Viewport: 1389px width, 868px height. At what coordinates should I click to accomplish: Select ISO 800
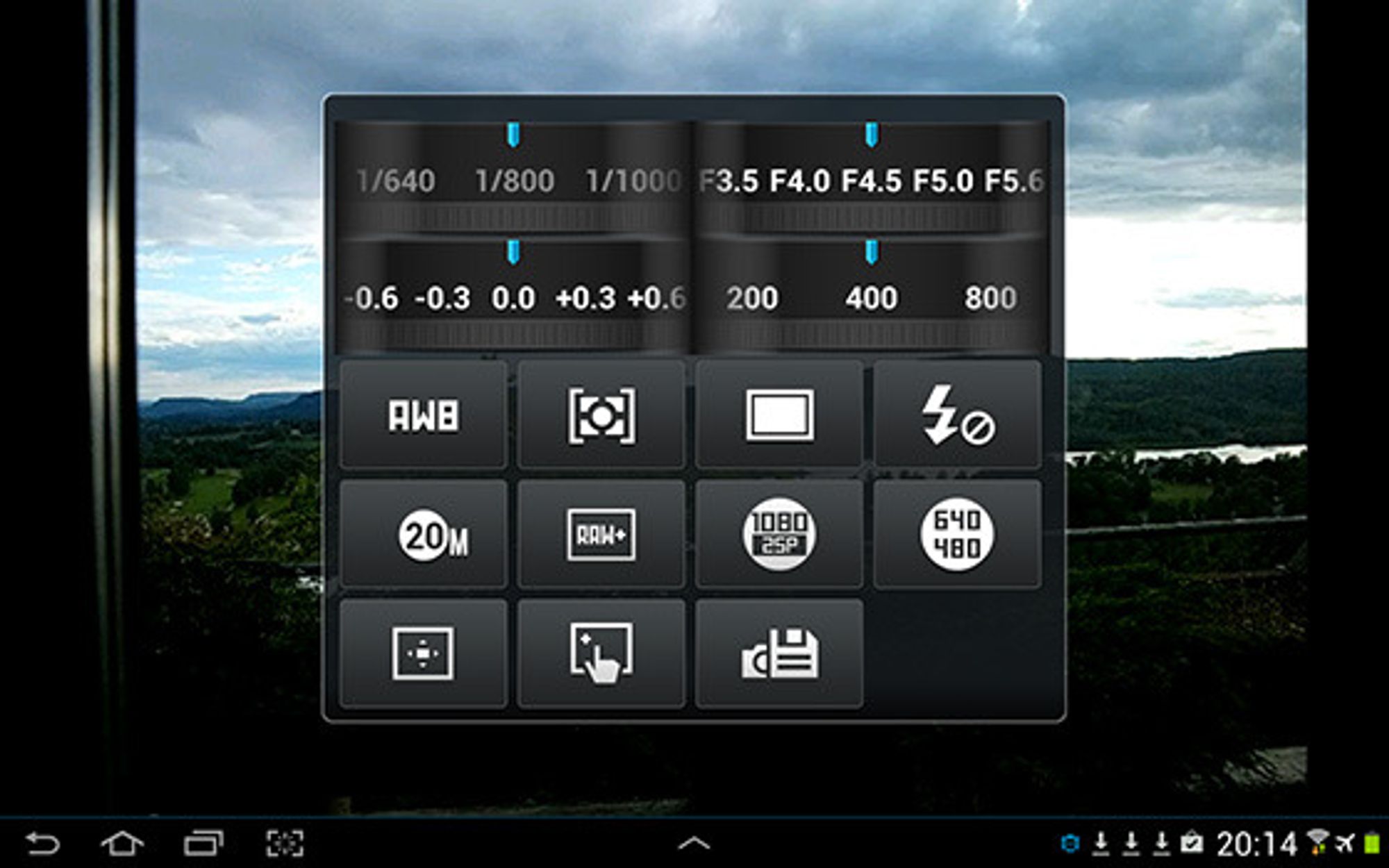click(990, 299)
